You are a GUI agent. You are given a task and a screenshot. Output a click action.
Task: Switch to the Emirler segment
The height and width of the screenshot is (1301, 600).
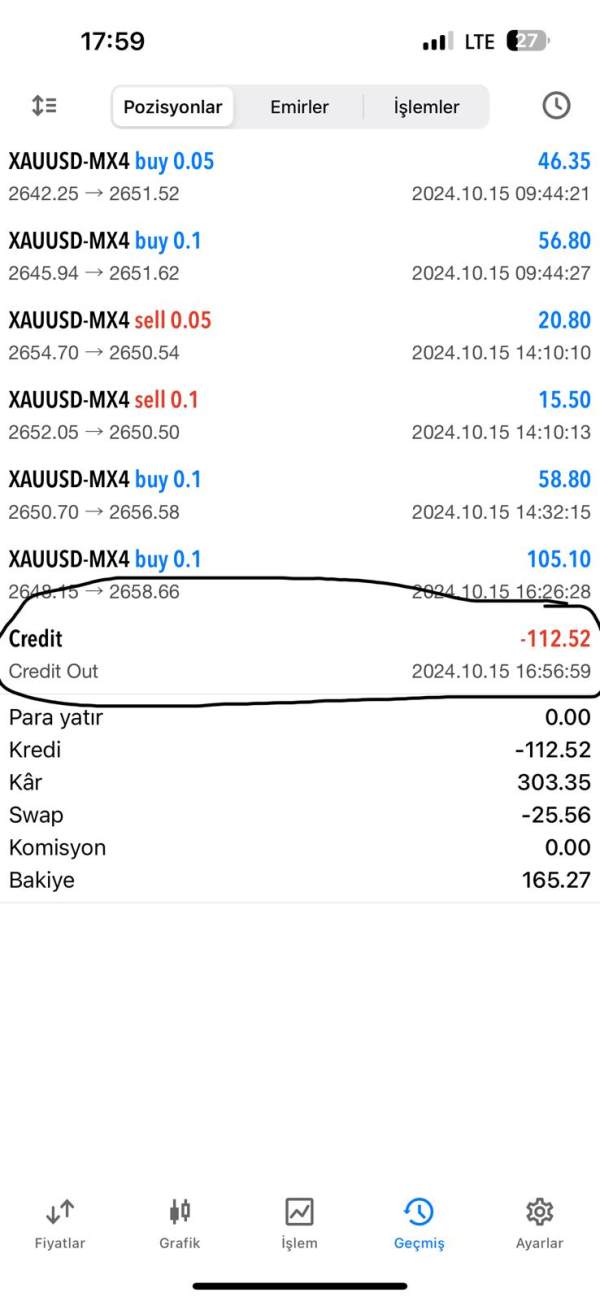[x=299, y=107]
